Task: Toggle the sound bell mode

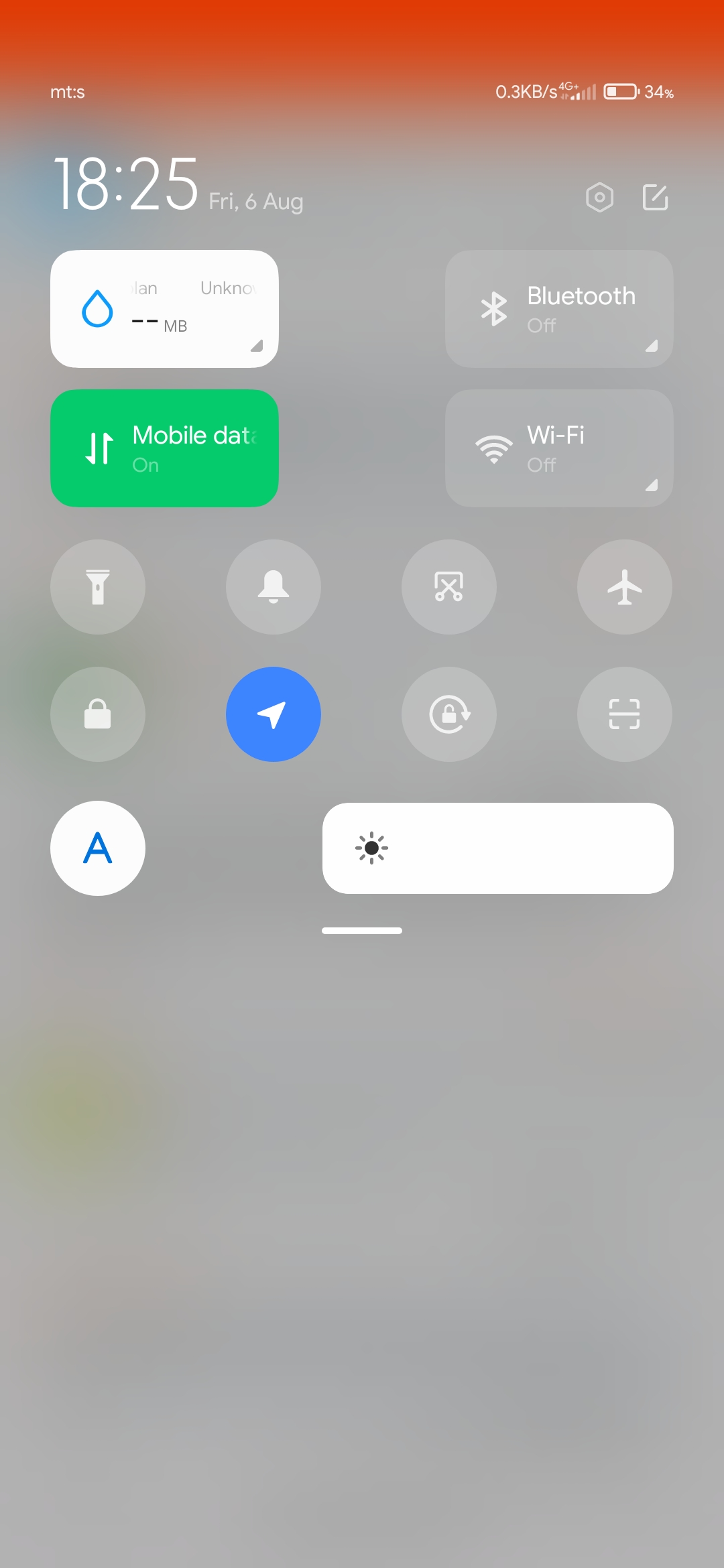Action: click(x=274, y=587)
